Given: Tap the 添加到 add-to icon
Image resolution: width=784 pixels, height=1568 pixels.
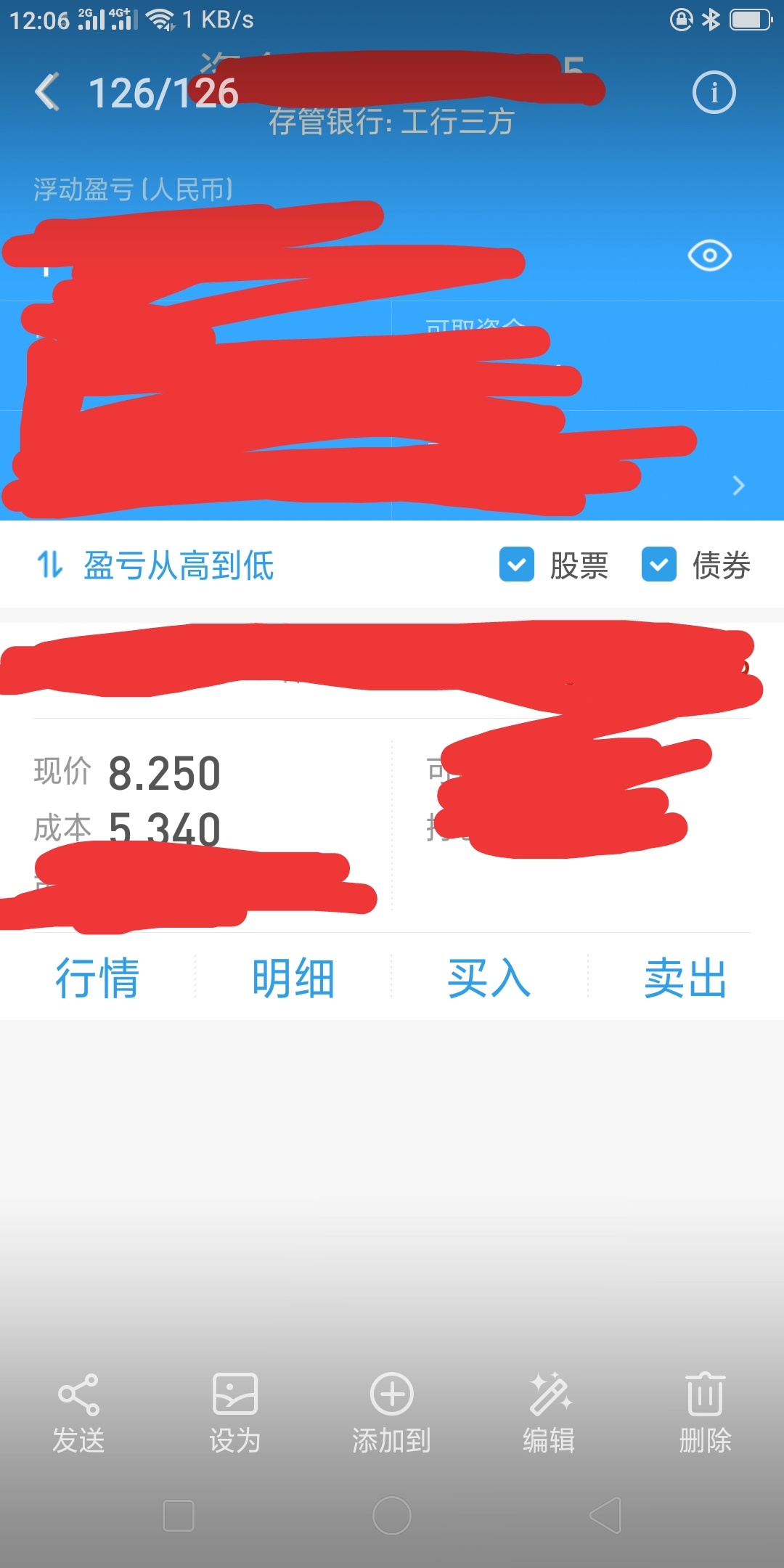Looking at the screenshot, I should click(x=391, y=1394).
